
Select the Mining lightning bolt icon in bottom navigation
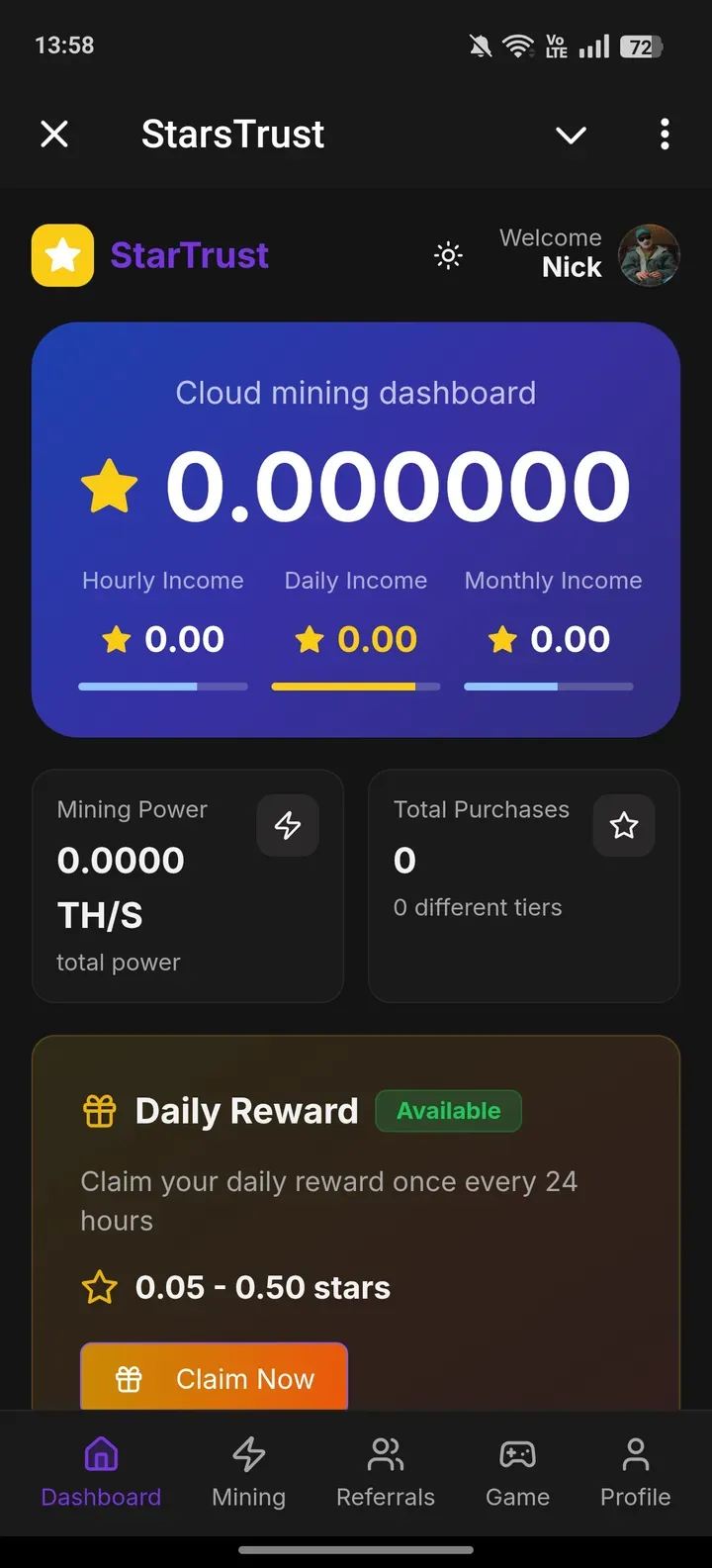248,1454
